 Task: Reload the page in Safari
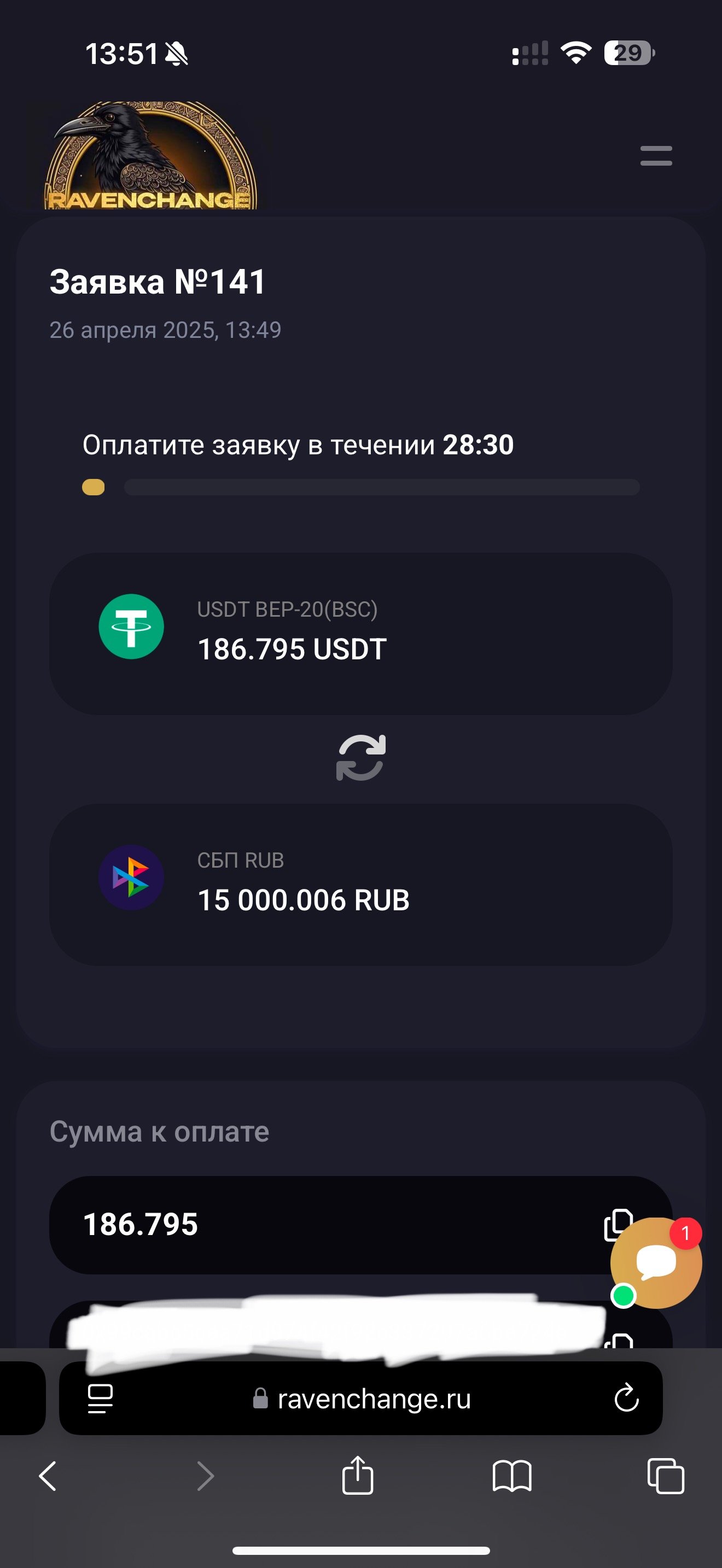[x=626, y=1398]
